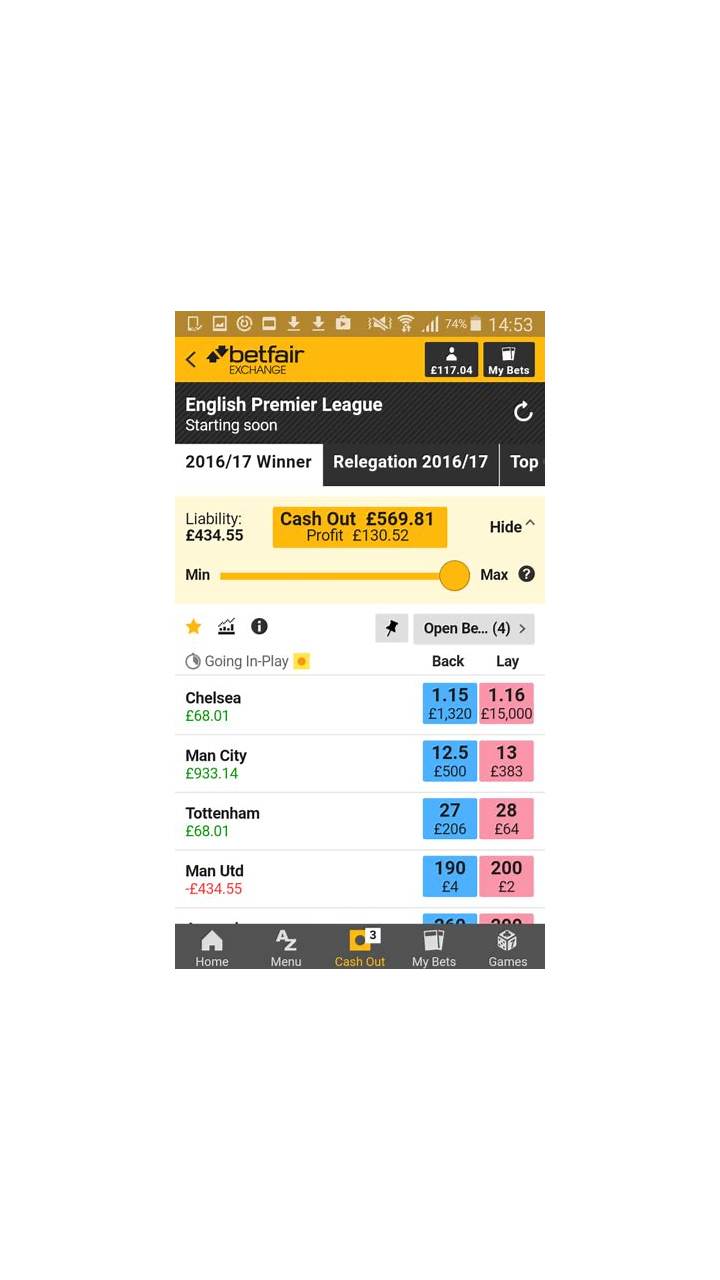
Task: Back Tottenham at 27
Action: tap(450, 819)
